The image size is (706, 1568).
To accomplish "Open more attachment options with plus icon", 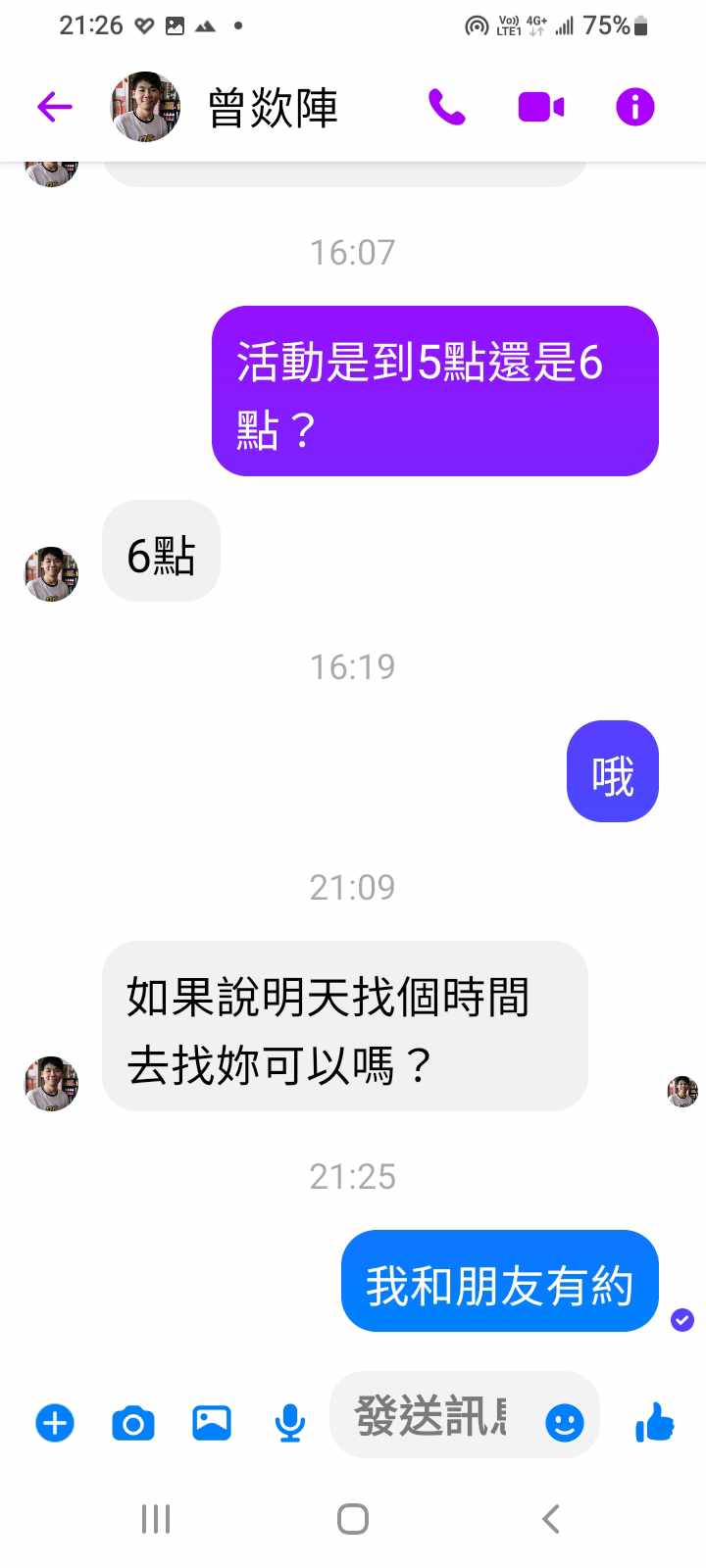I will [x=55, y=1422].
